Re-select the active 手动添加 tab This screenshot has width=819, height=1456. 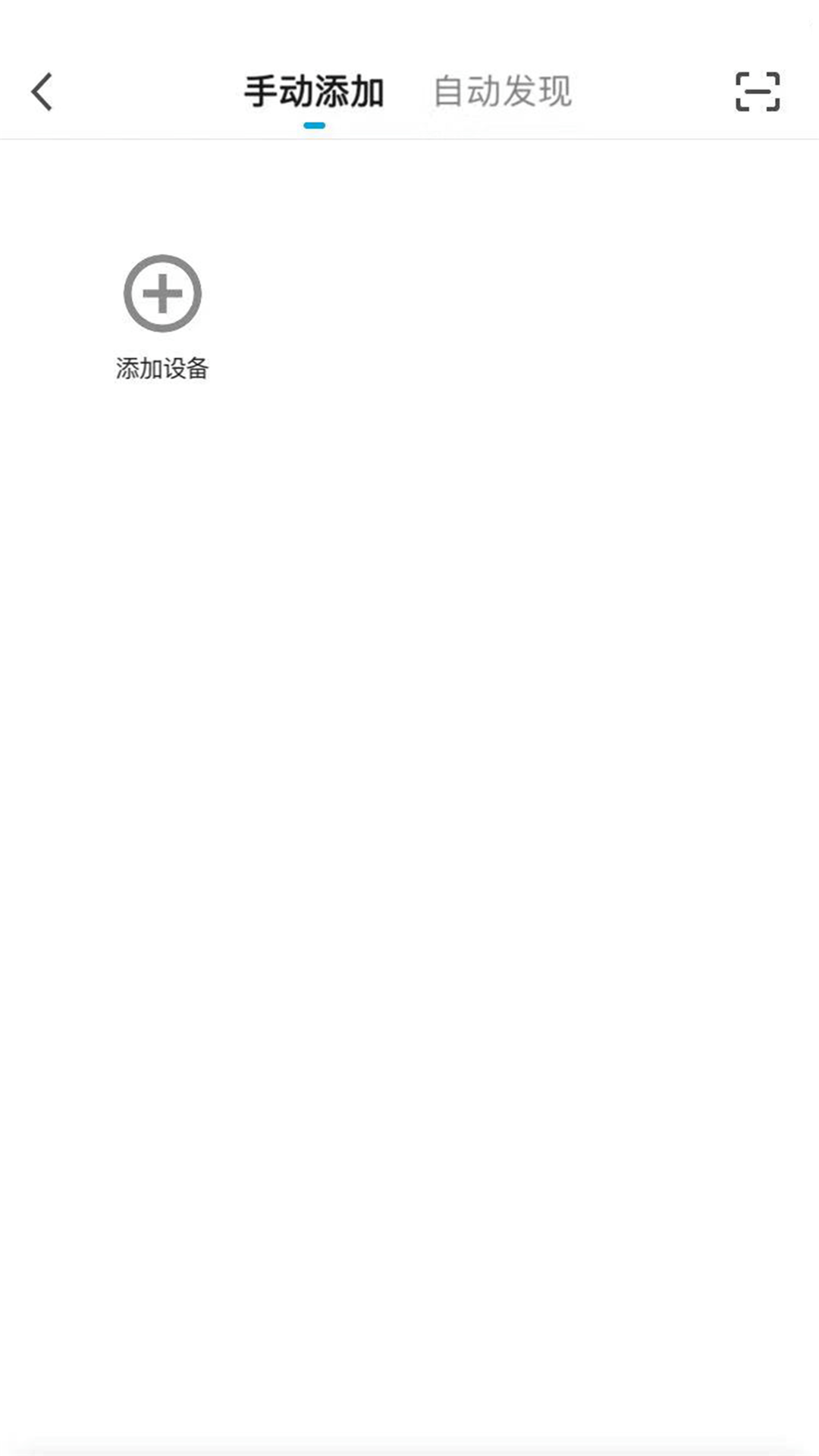315,89
